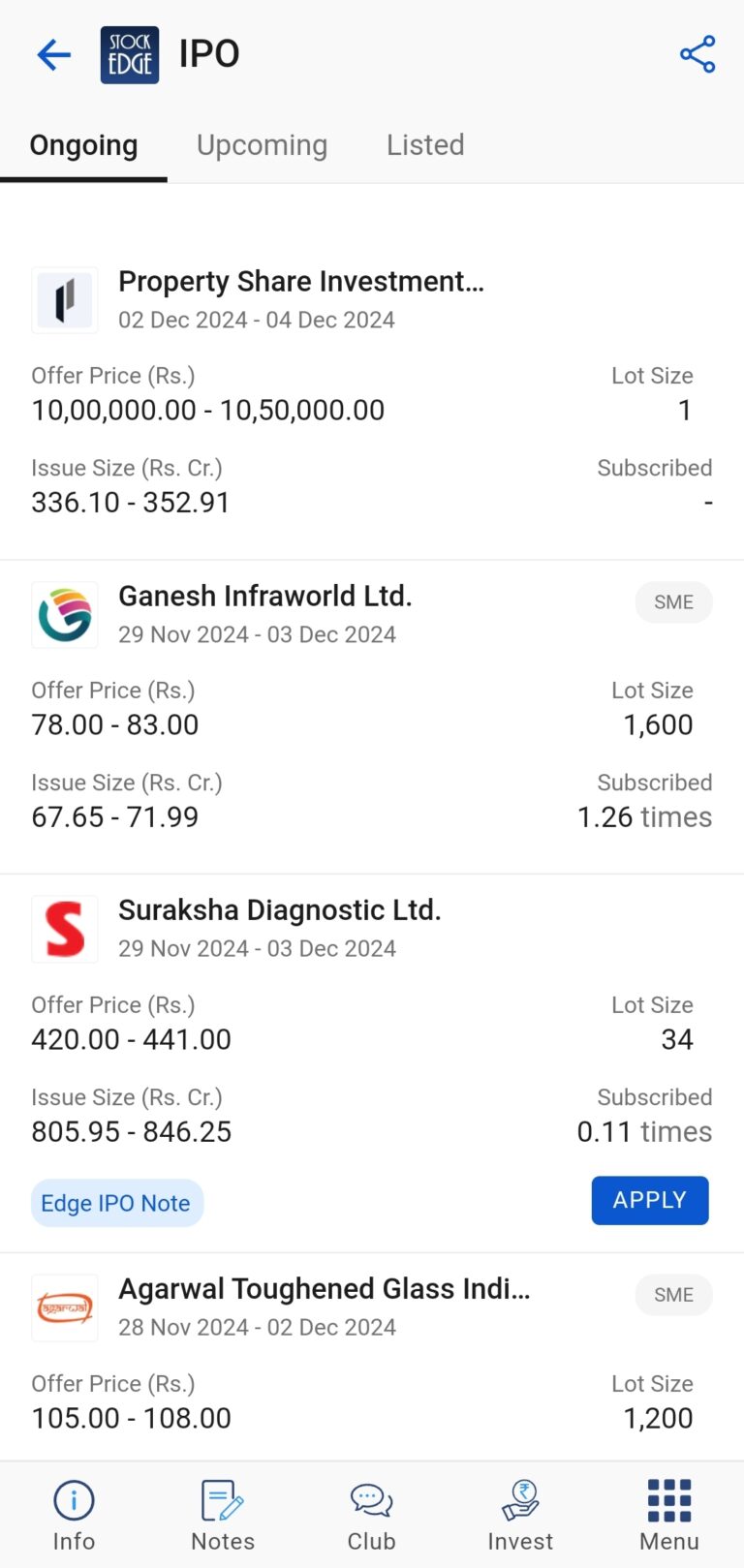Tap the Ganesh Infraworld company logo
744x1568 pixels.
65,615
